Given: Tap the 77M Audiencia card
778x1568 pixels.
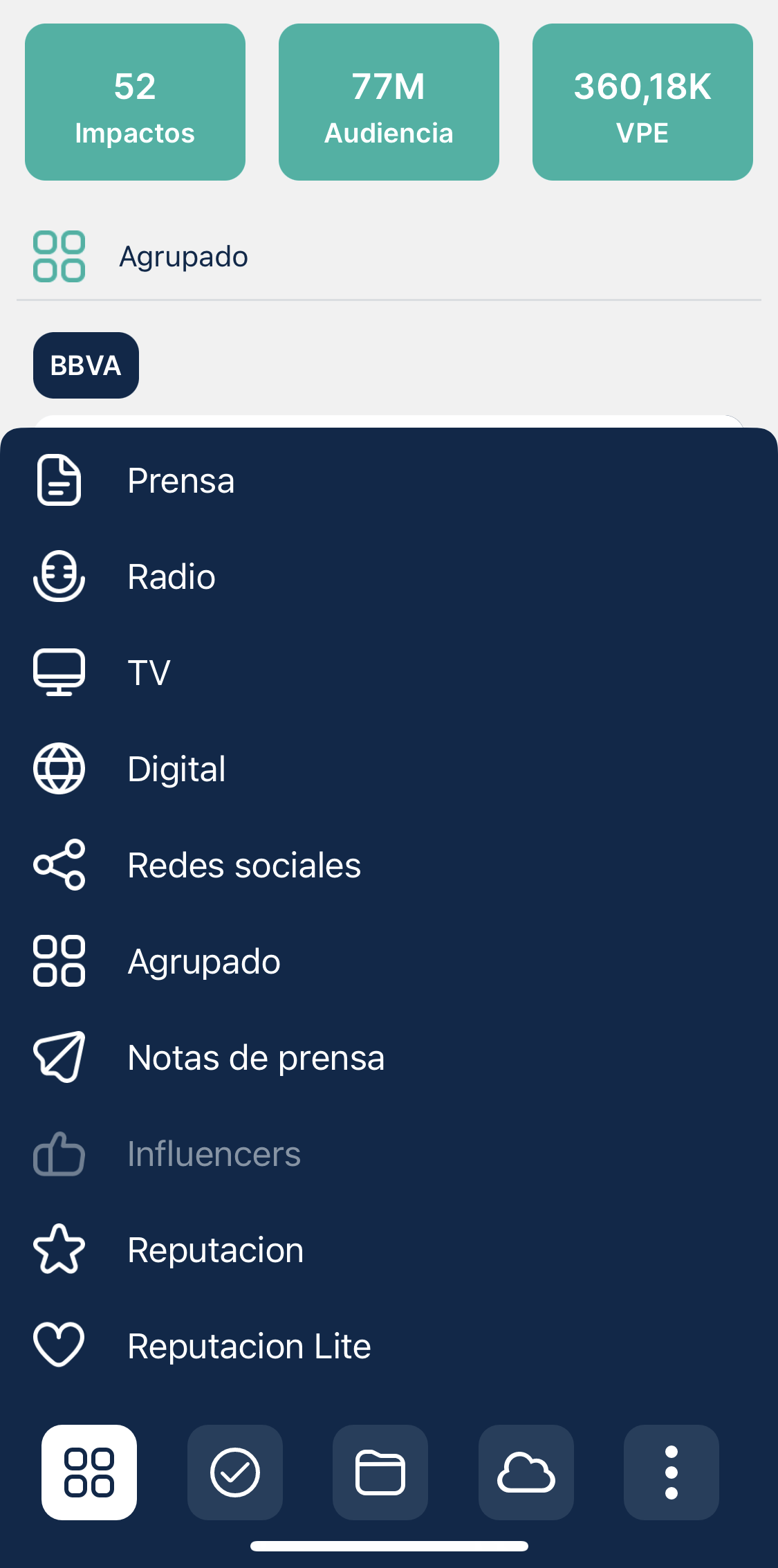Looking at the screenshot, I should (389, 102).
